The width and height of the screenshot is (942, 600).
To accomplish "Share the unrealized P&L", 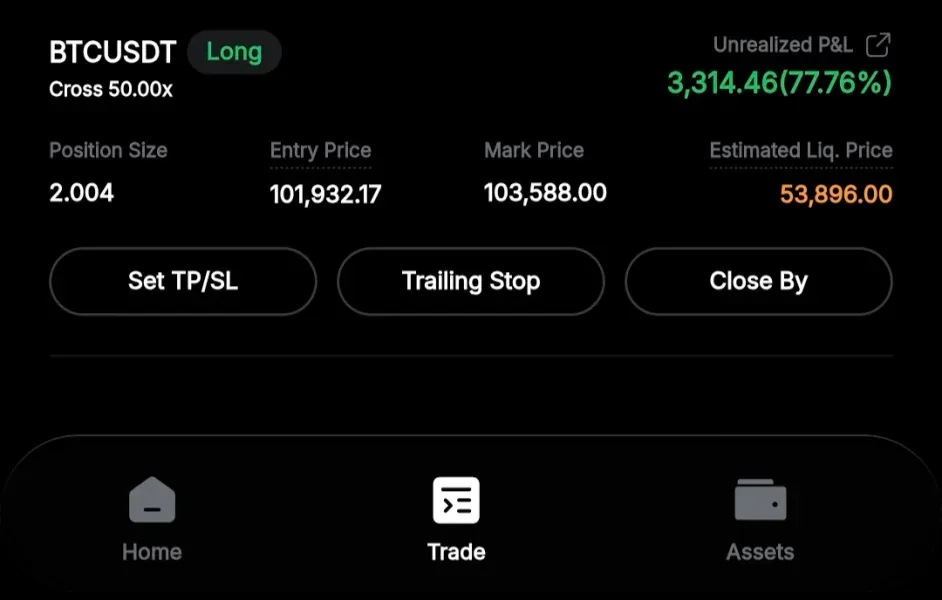I will click(x=878, y=45).
